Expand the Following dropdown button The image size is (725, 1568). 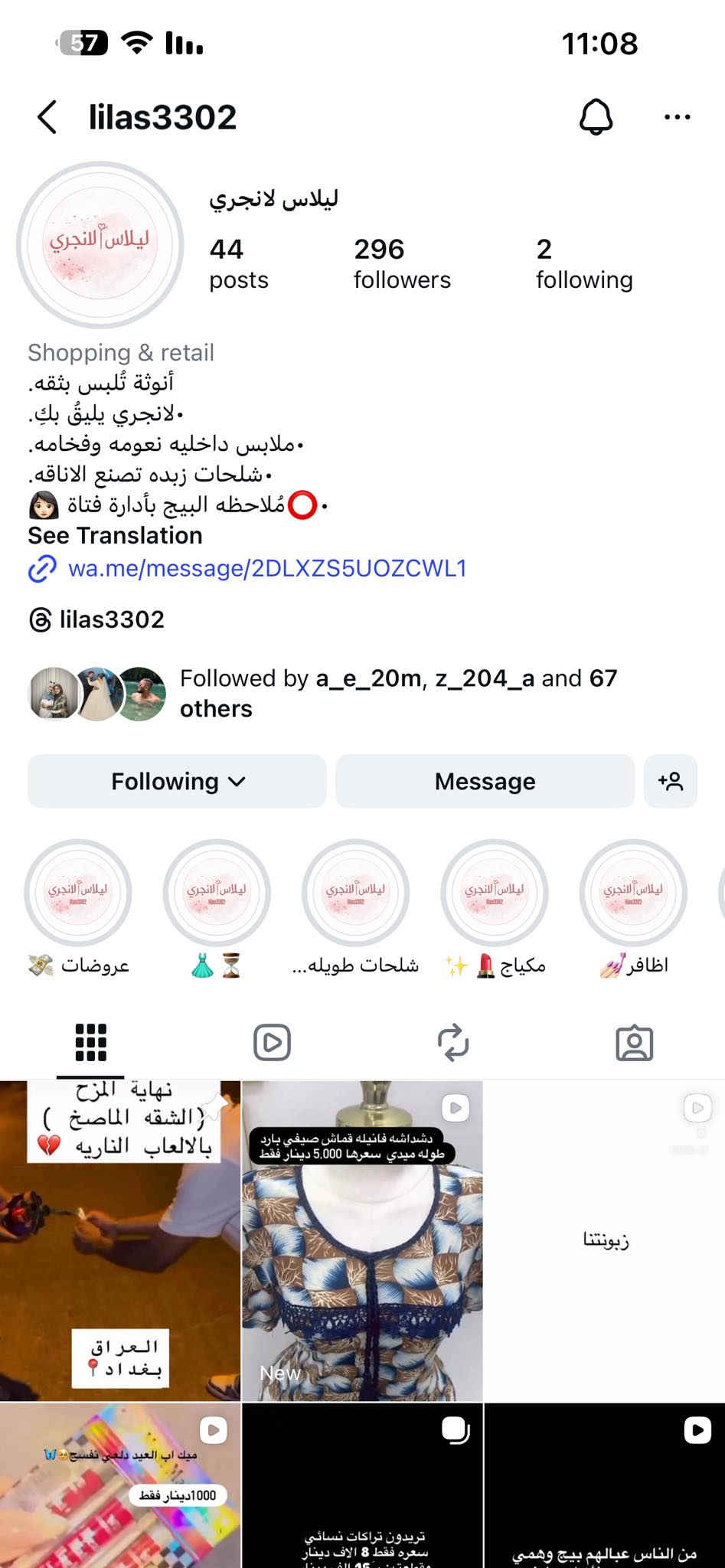click(x=177, y=782)
